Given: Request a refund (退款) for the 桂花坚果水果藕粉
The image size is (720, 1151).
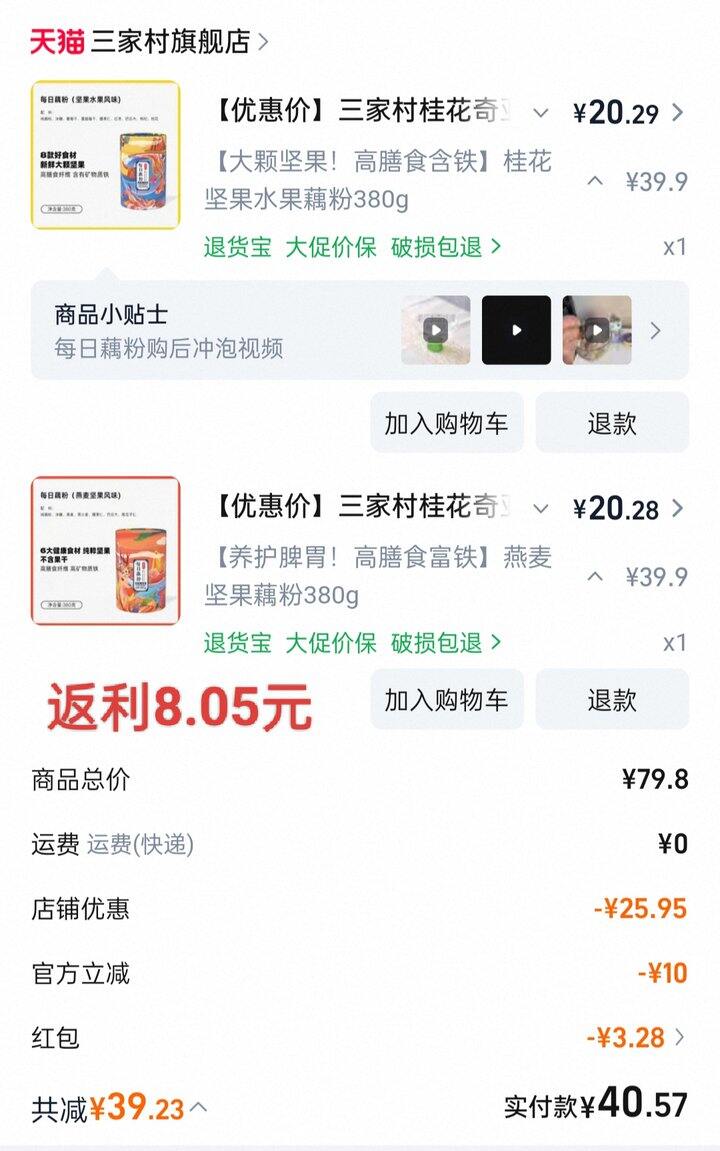Looking at the screenshot, I should [x=612, y=423].
